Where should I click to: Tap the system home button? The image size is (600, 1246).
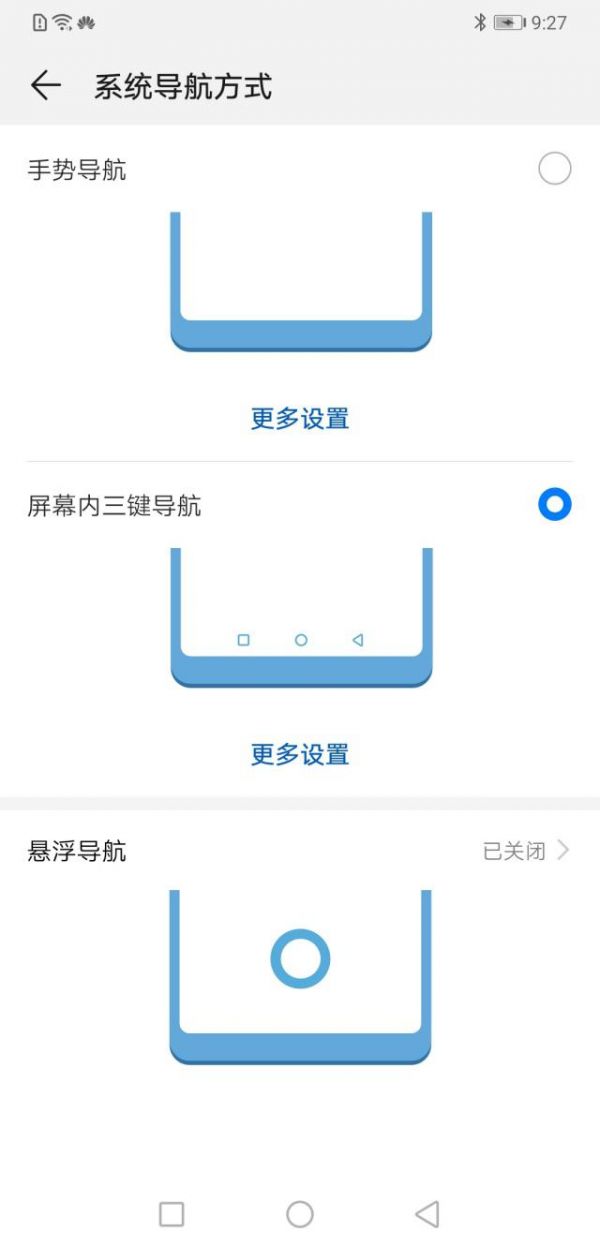click(300, 1214)
